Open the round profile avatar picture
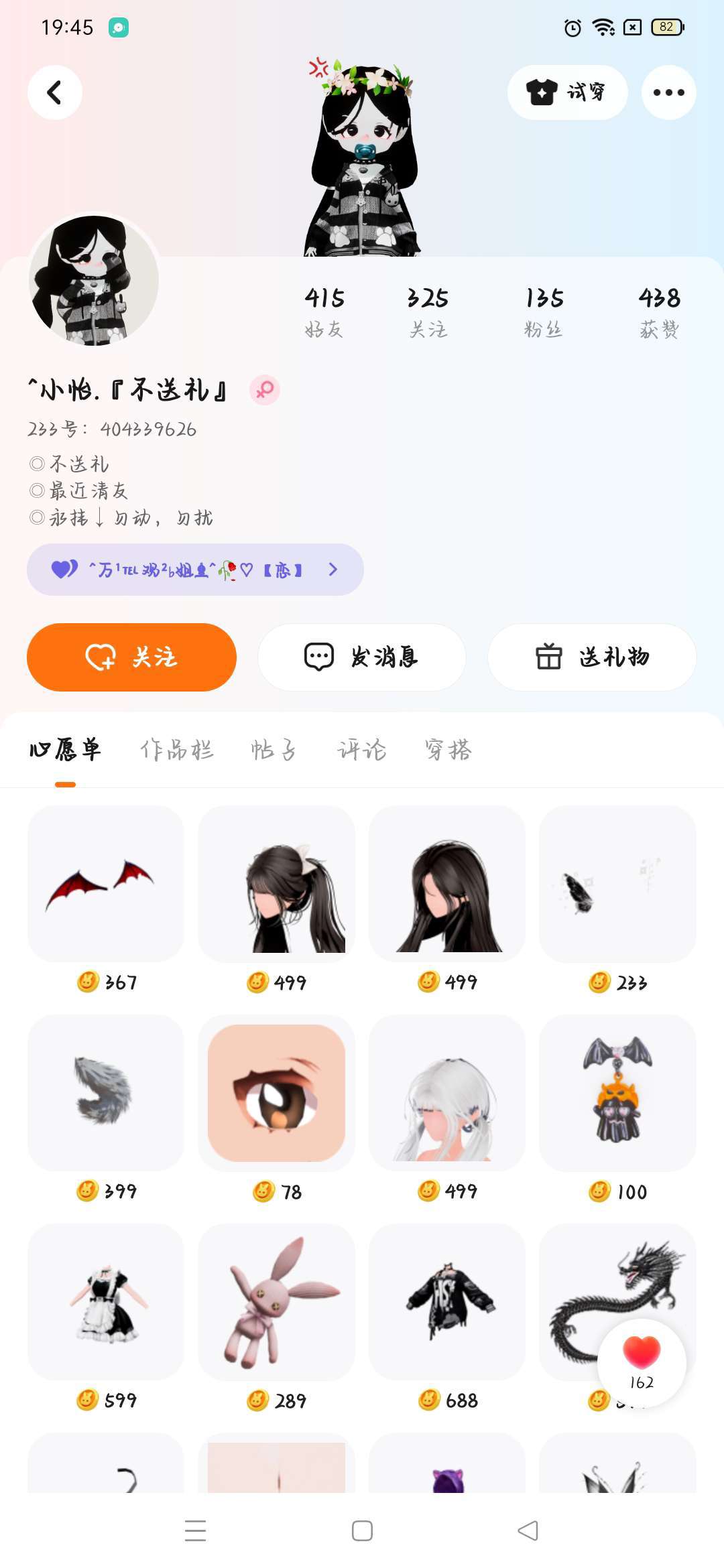The image size is (724, 1568). pos(94,280)
